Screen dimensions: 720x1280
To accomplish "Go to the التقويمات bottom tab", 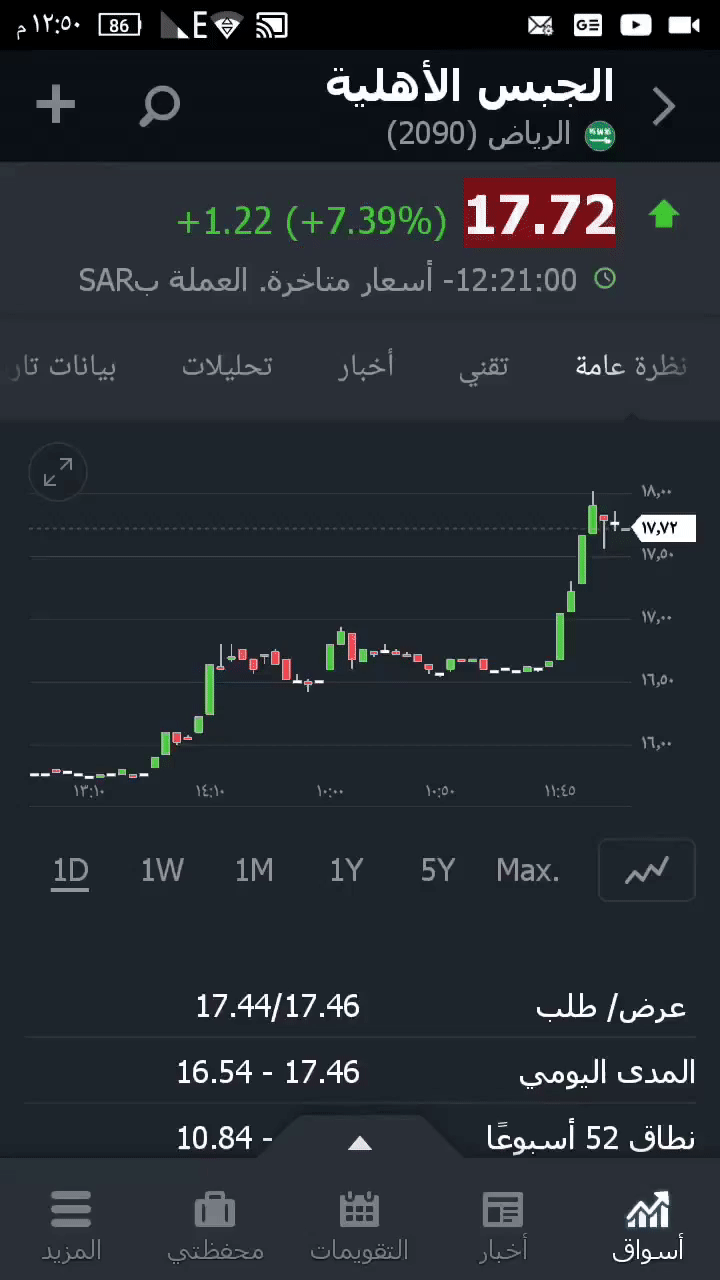I will [x=360, y=1225].
